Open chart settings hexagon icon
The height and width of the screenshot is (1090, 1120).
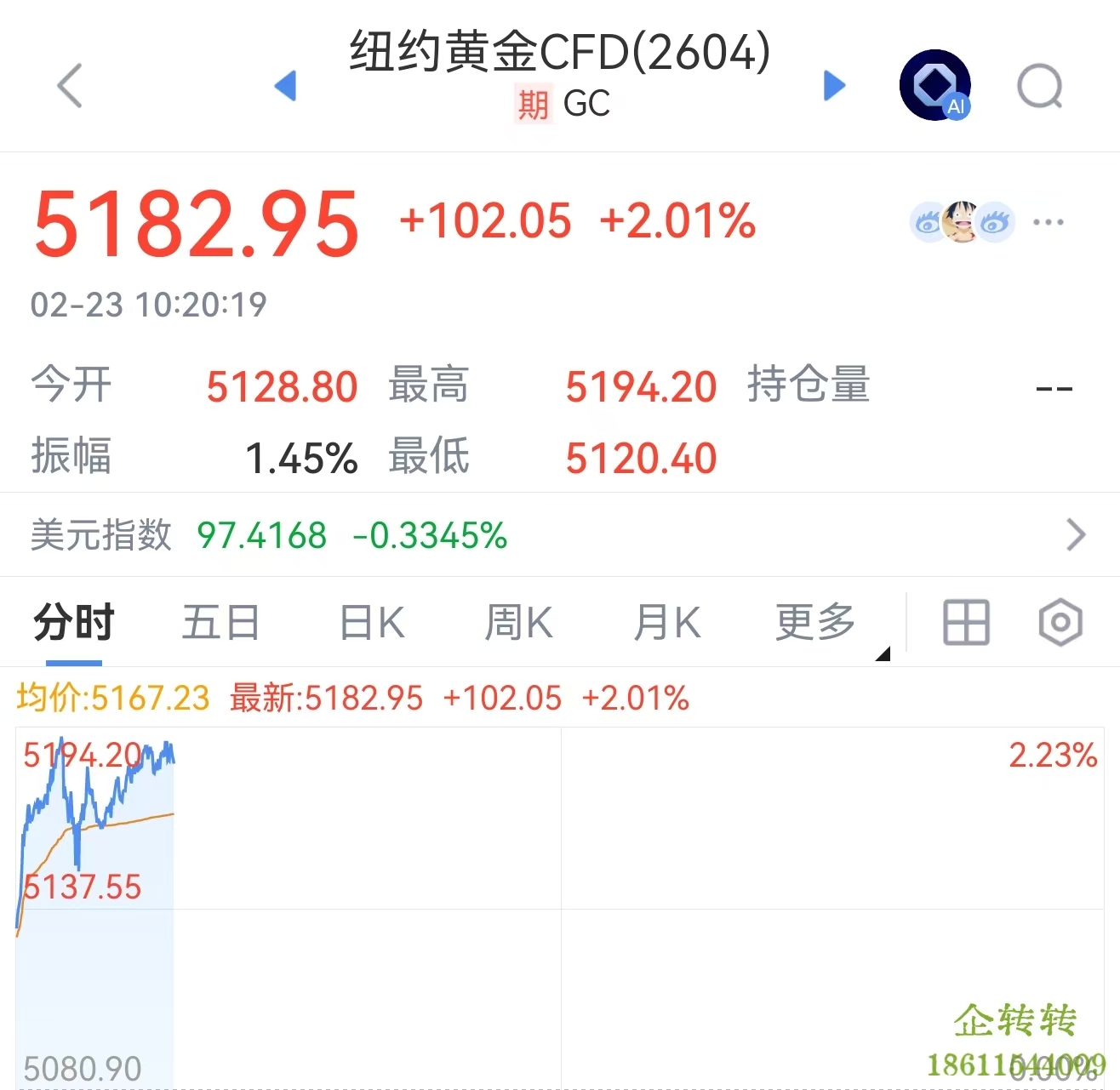click(x=1060, y=622)
